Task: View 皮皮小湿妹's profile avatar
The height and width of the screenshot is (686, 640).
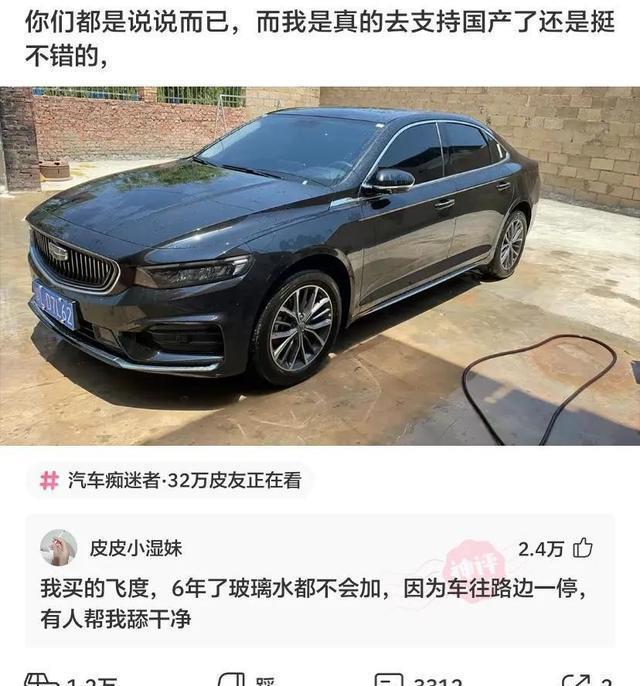Action: click(x=58, y=548)
